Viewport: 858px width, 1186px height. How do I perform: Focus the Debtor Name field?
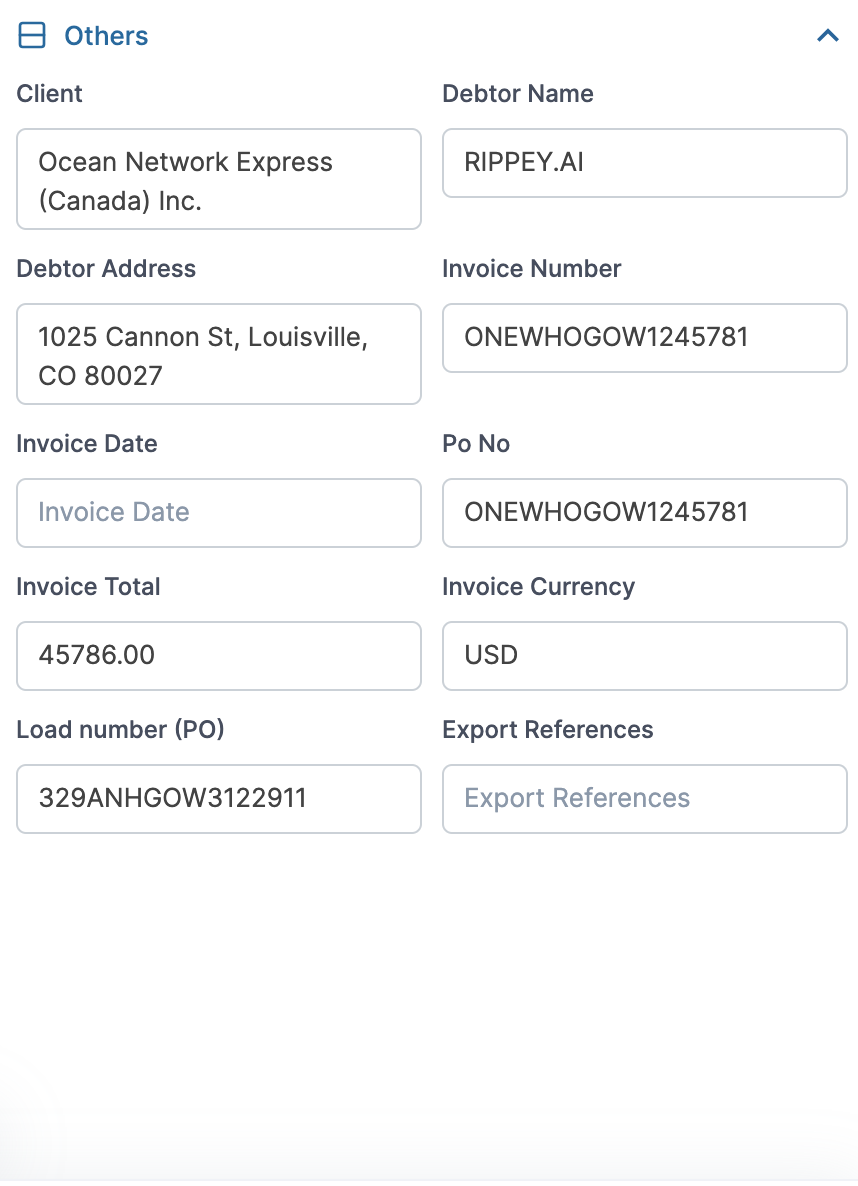(x=644, y=163)
